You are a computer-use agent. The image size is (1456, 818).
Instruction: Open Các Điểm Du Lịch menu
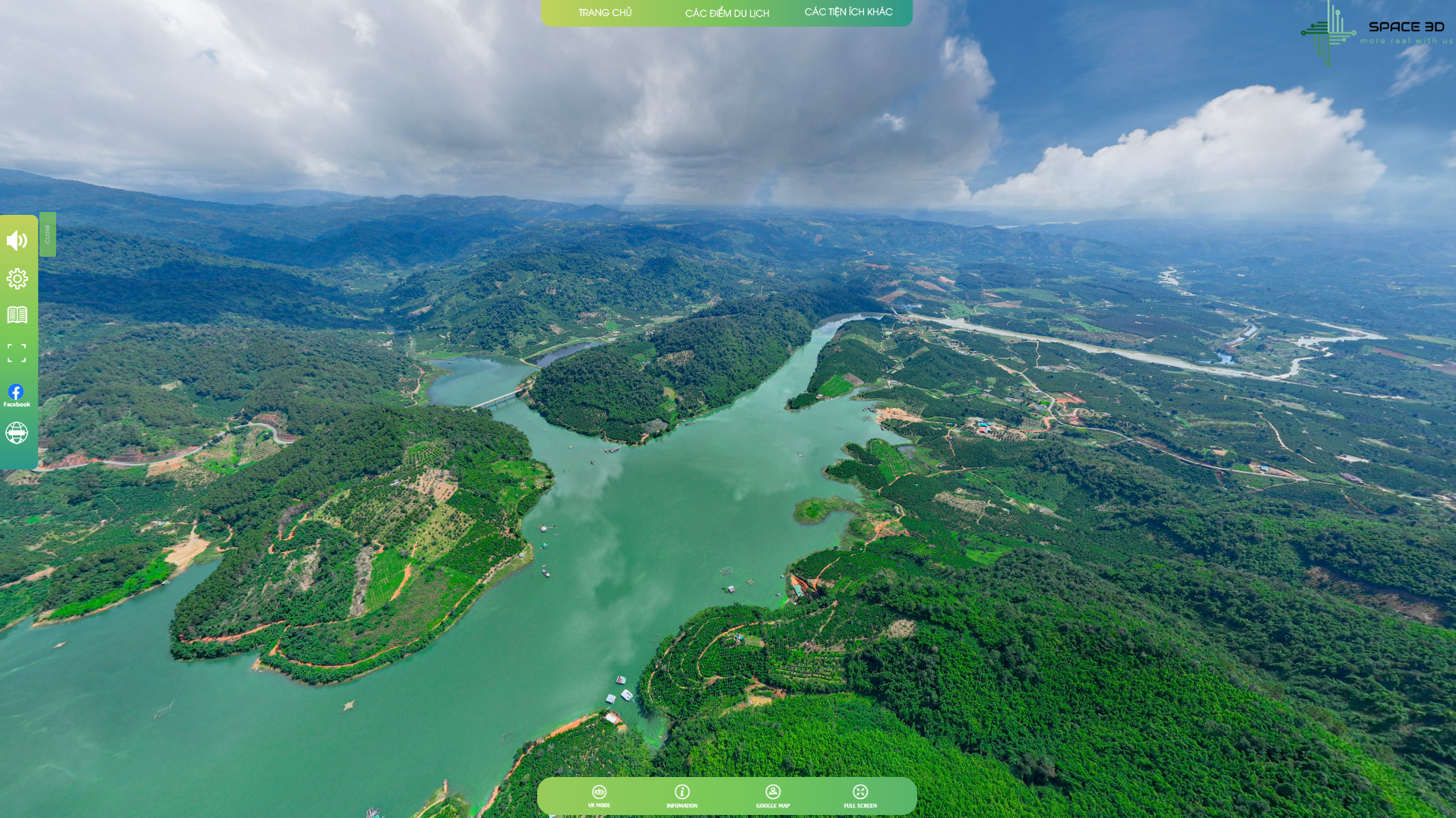click(x=726, y=13)
